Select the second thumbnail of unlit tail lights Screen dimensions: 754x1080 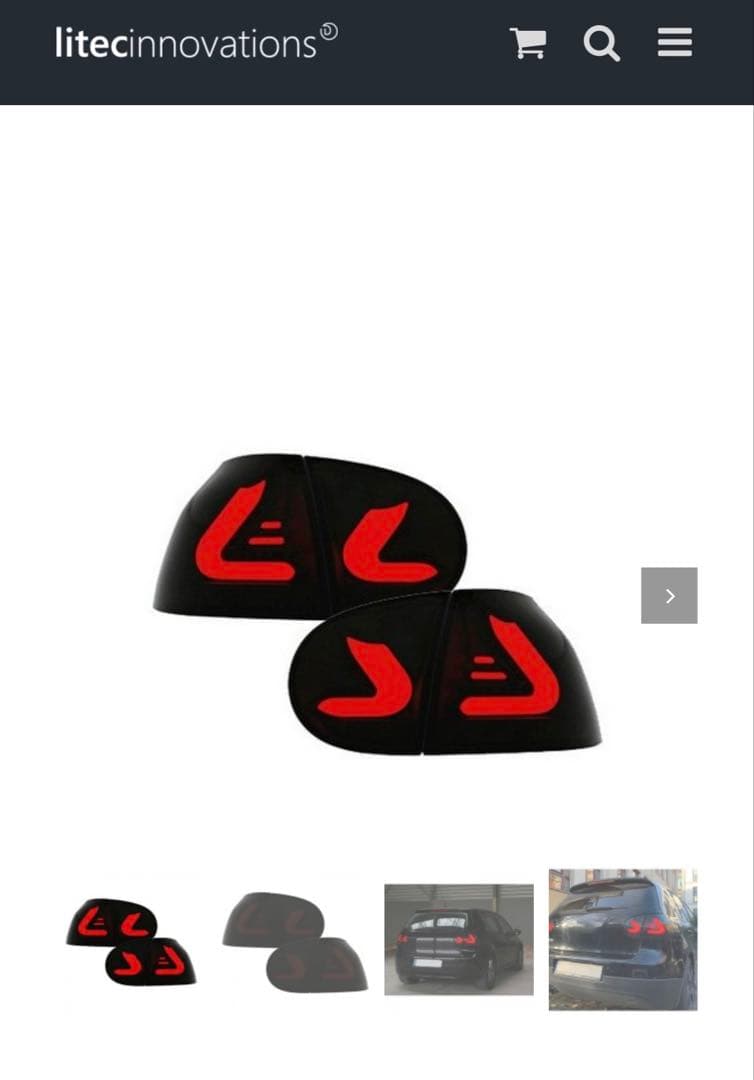click(294, 941)
